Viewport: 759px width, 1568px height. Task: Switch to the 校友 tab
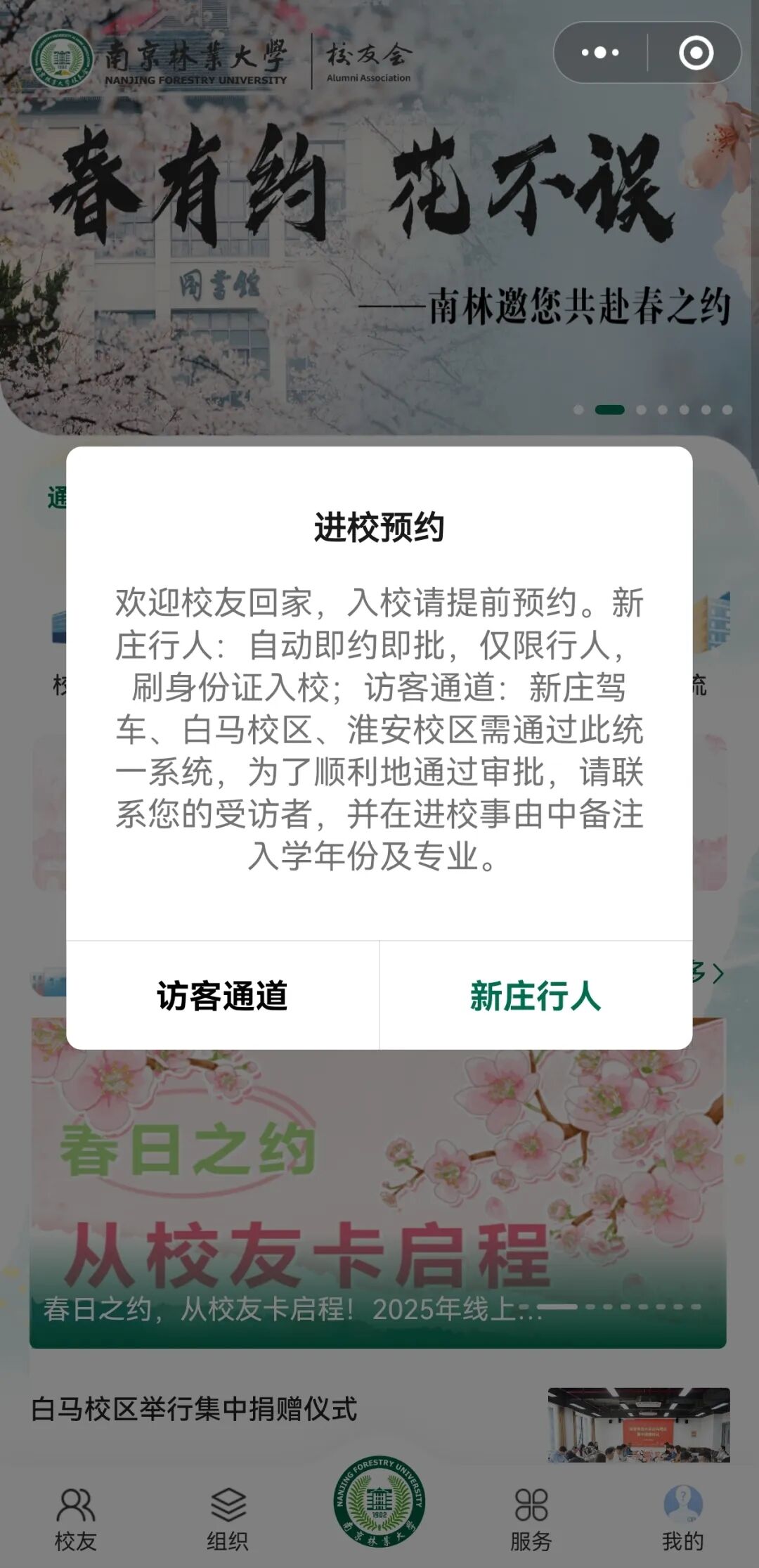click(75, 1519)
